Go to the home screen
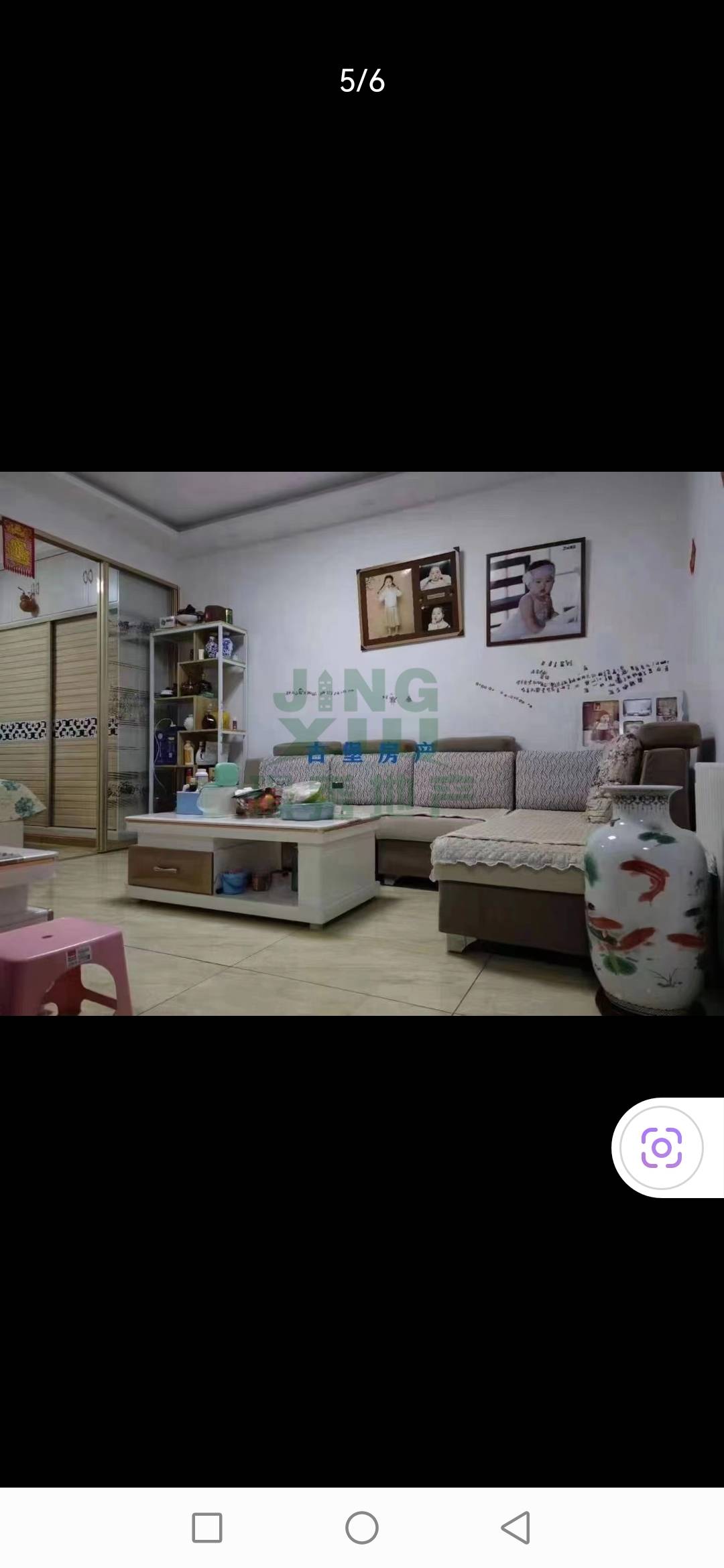The width and height of the screenshot is (724, 1568). (x=362, y=1528)
